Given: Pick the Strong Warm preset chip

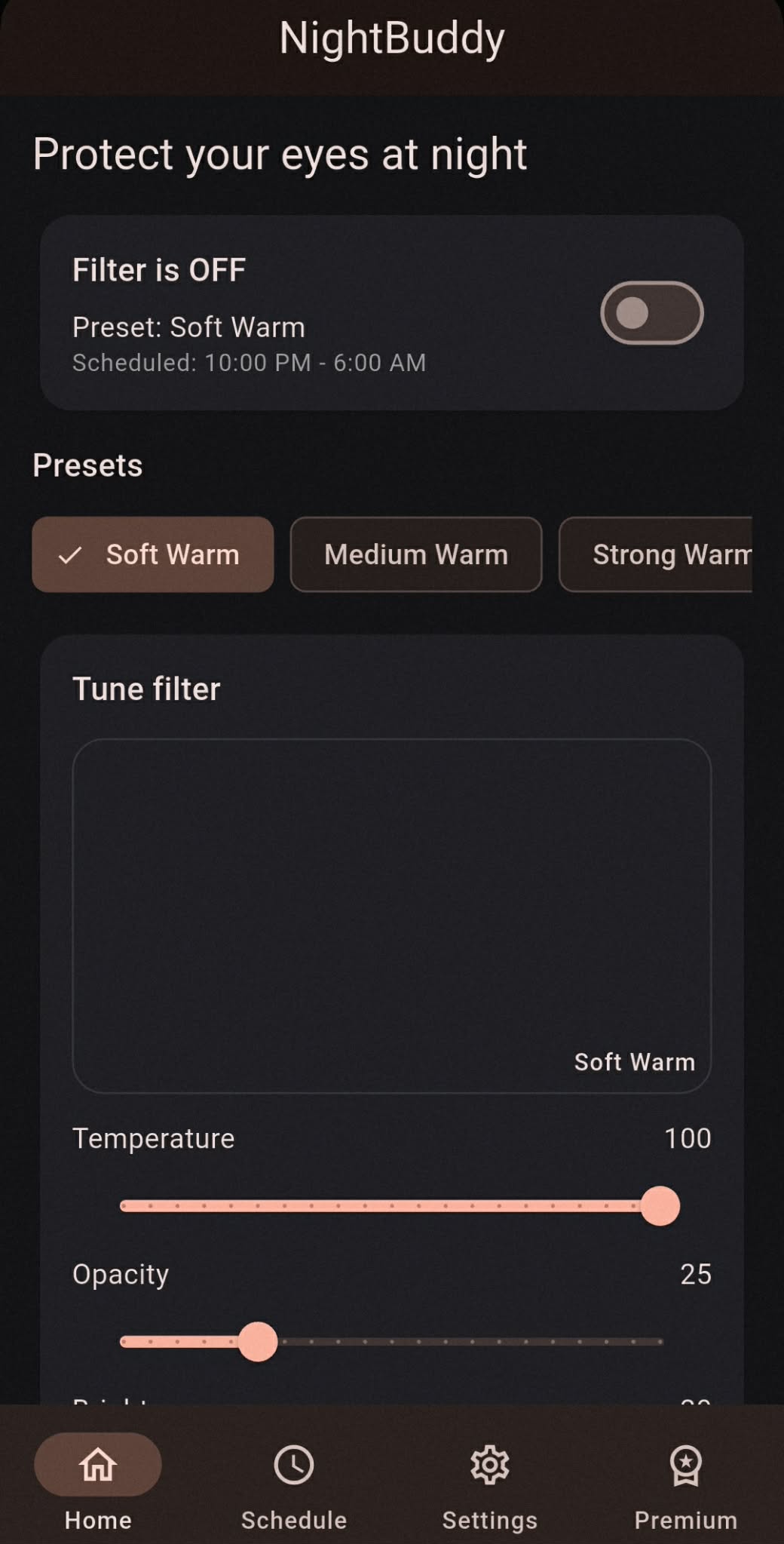Looking at the screenshot, I should click(656, 554).
